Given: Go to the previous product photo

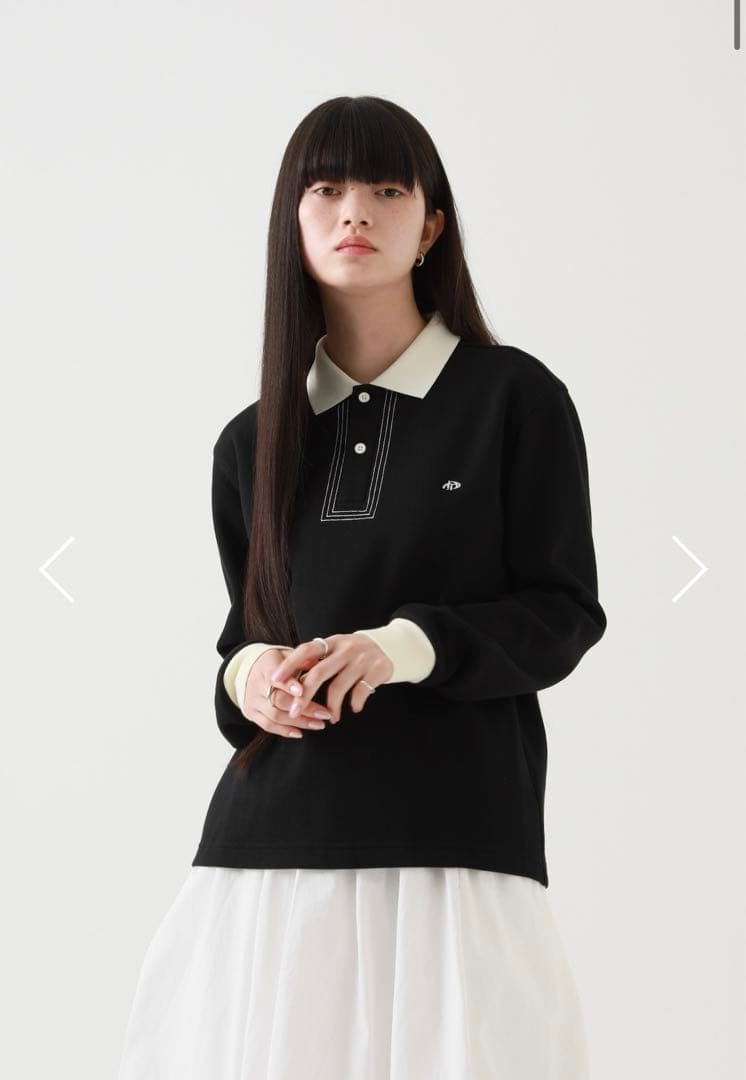Looking at the screenshot, I should click(x=57, y=570).
